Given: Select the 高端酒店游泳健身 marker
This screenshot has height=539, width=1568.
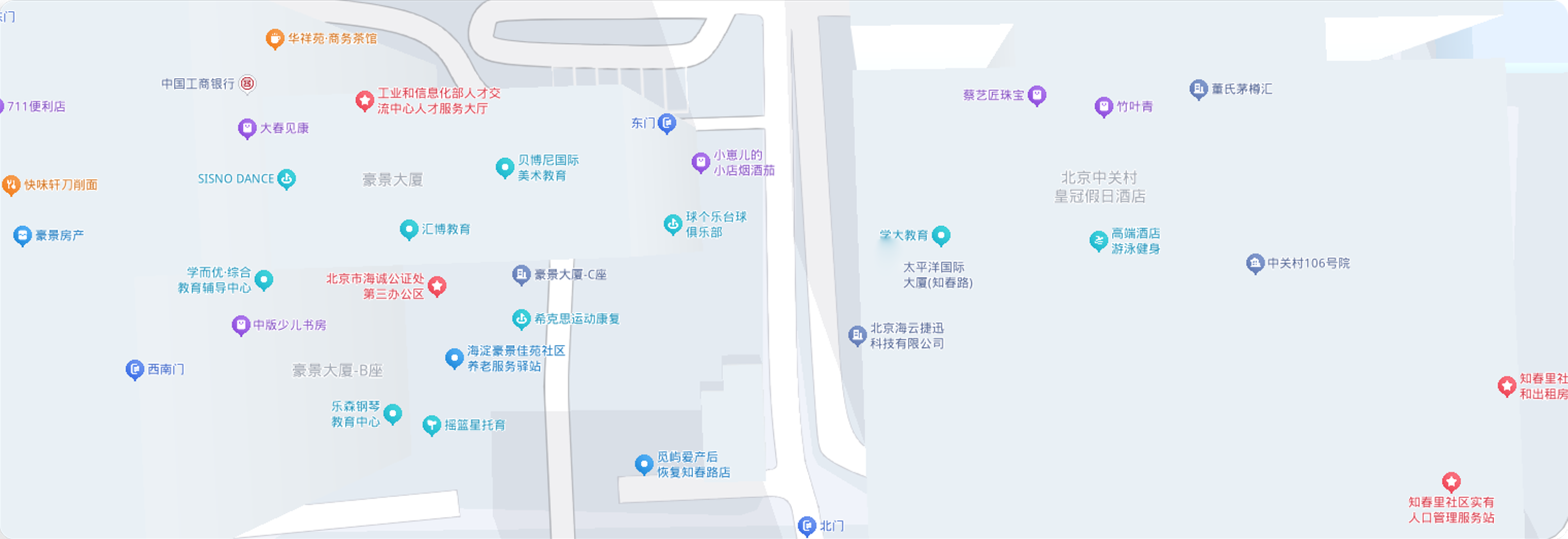Looking at the screenshot, I should pyautogui.click(x=1098, y=240).
